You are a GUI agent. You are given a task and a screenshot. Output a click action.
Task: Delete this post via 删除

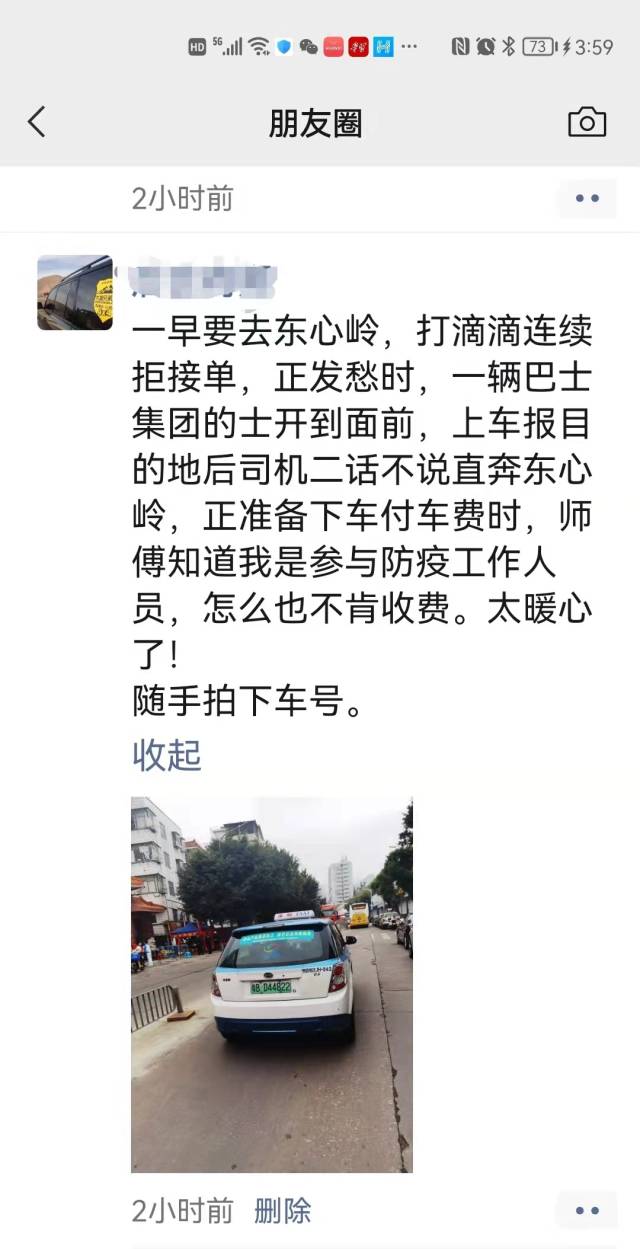[x=283, y=1211]
